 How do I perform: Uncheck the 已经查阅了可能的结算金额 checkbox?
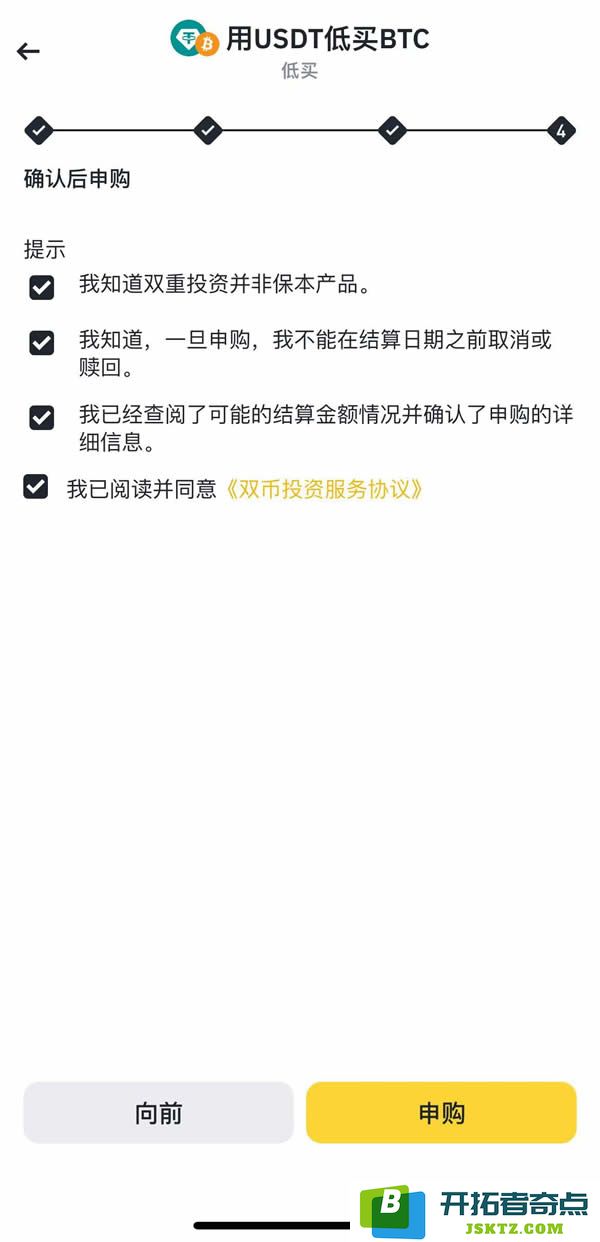42,417
